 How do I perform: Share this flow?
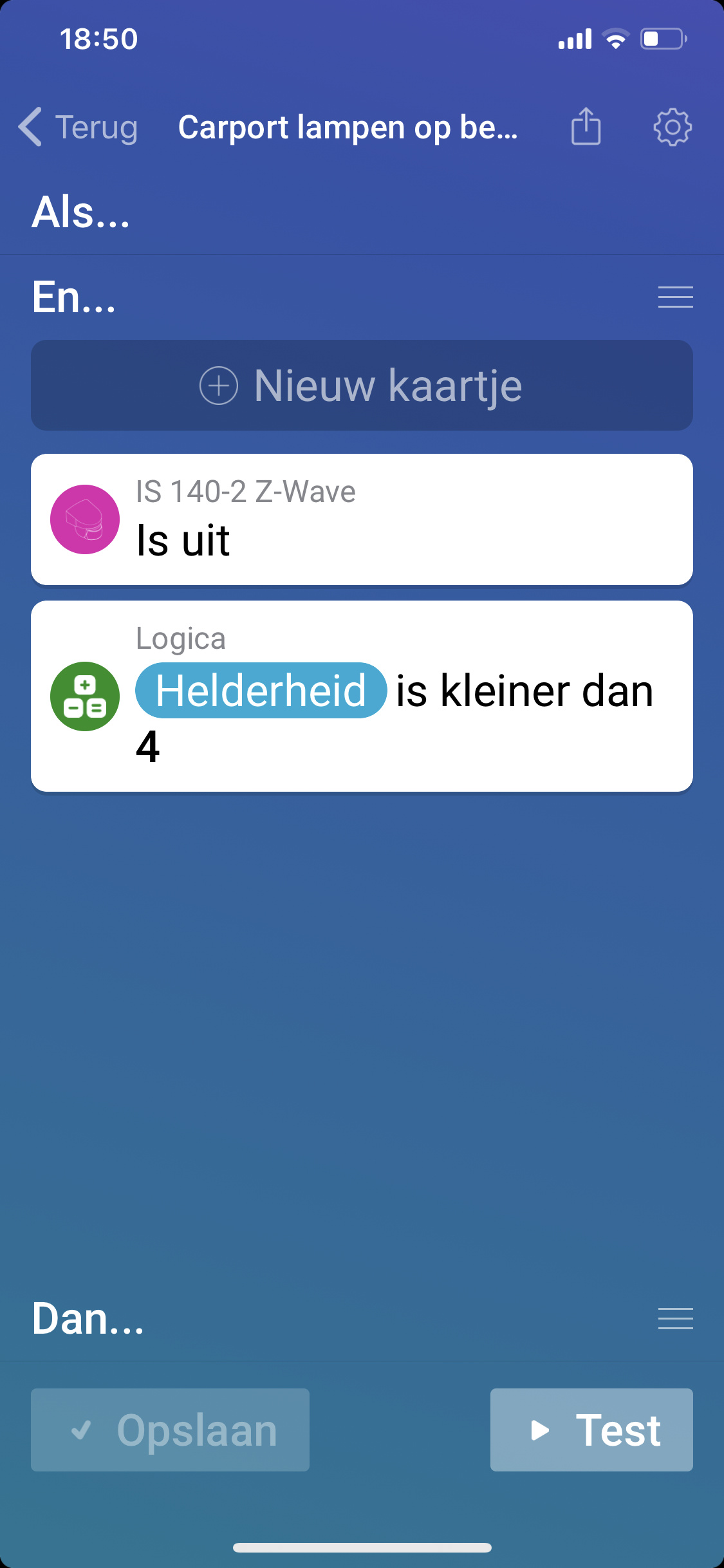[x=586, y=127]
